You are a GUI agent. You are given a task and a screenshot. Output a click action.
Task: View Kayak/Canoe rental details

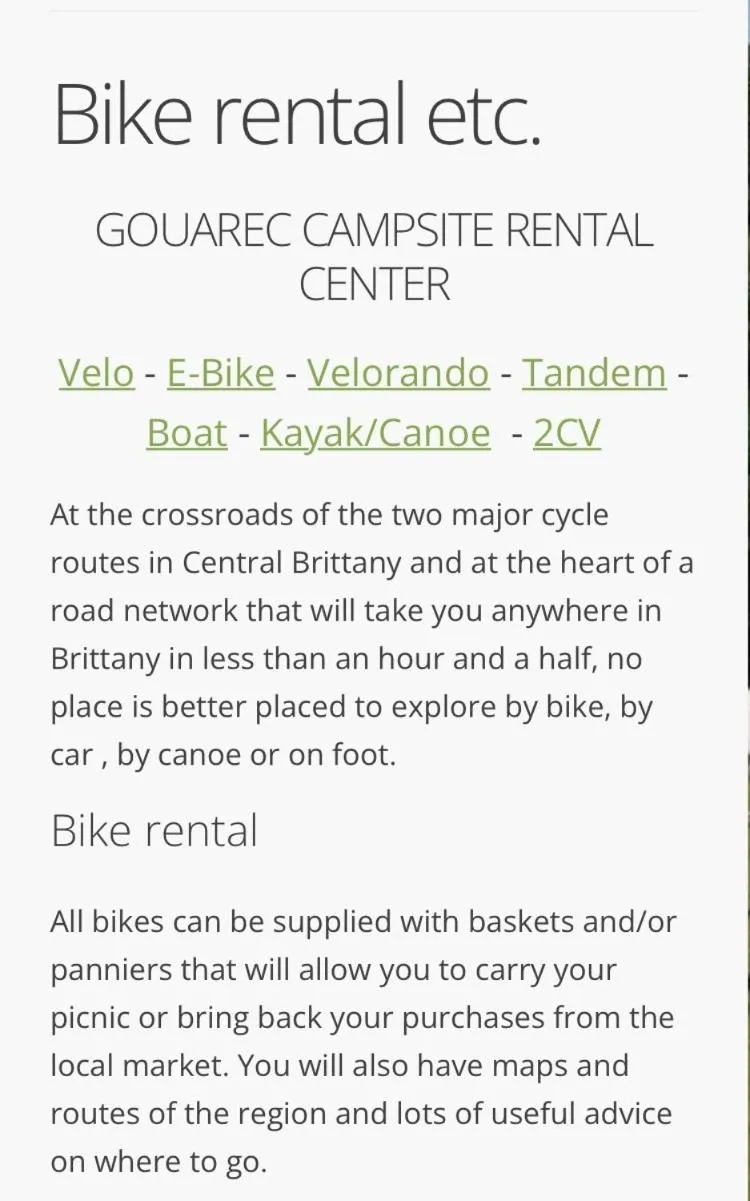375,434
